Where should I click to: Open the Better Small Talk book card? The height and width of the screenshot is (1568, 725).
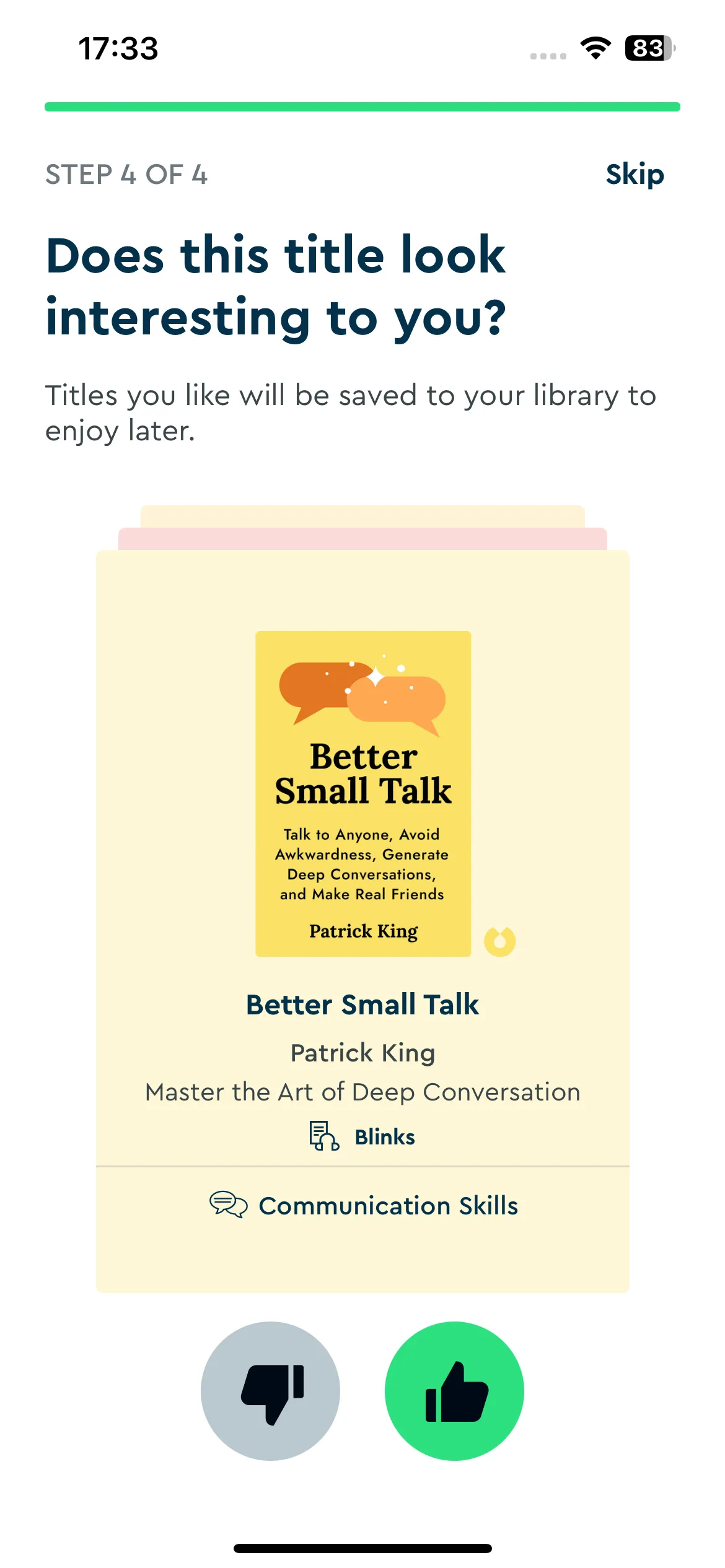click(x=362, y=921)
